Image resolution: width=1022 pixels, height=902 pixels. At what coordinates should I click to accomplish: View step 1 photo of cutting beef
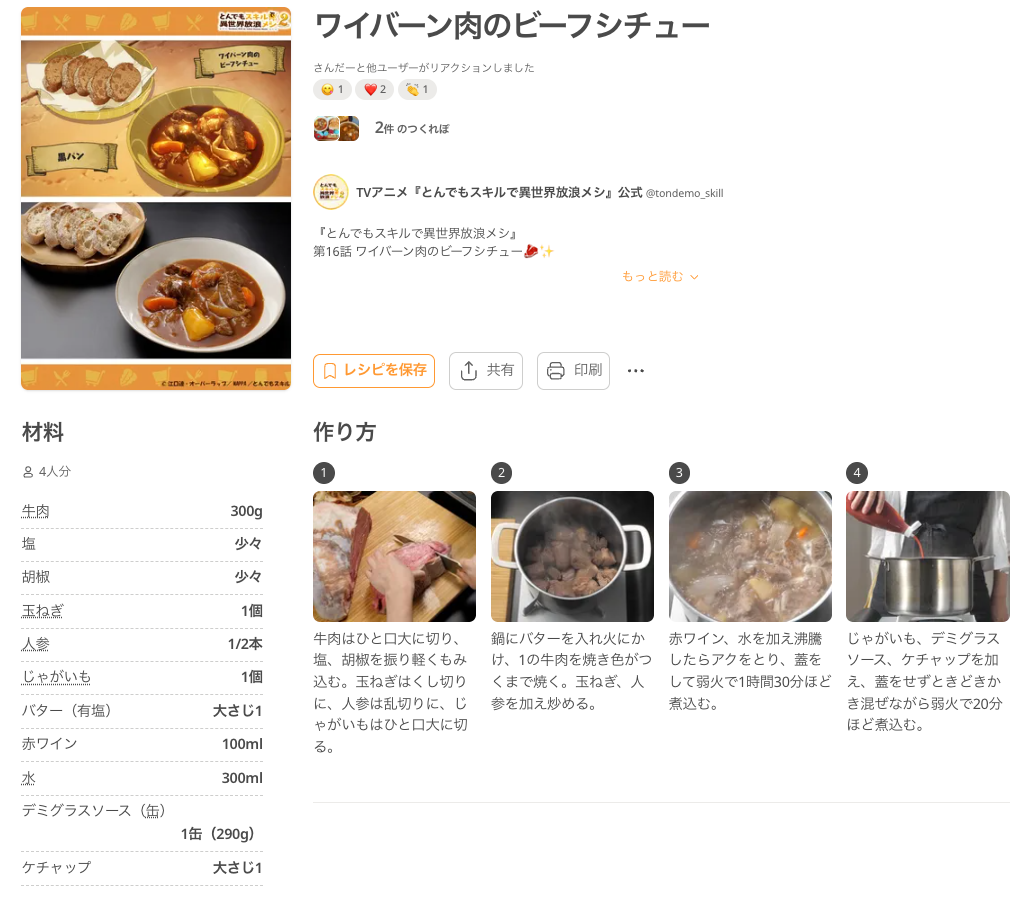tap(394, 556)
